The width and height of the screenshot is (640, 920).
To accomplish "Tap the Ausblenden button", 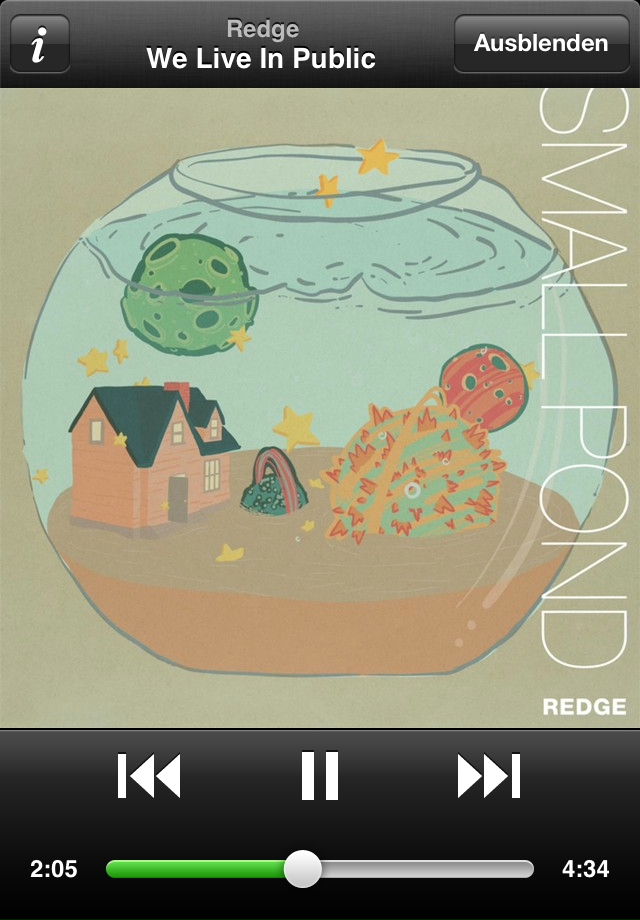I will 541,44.
